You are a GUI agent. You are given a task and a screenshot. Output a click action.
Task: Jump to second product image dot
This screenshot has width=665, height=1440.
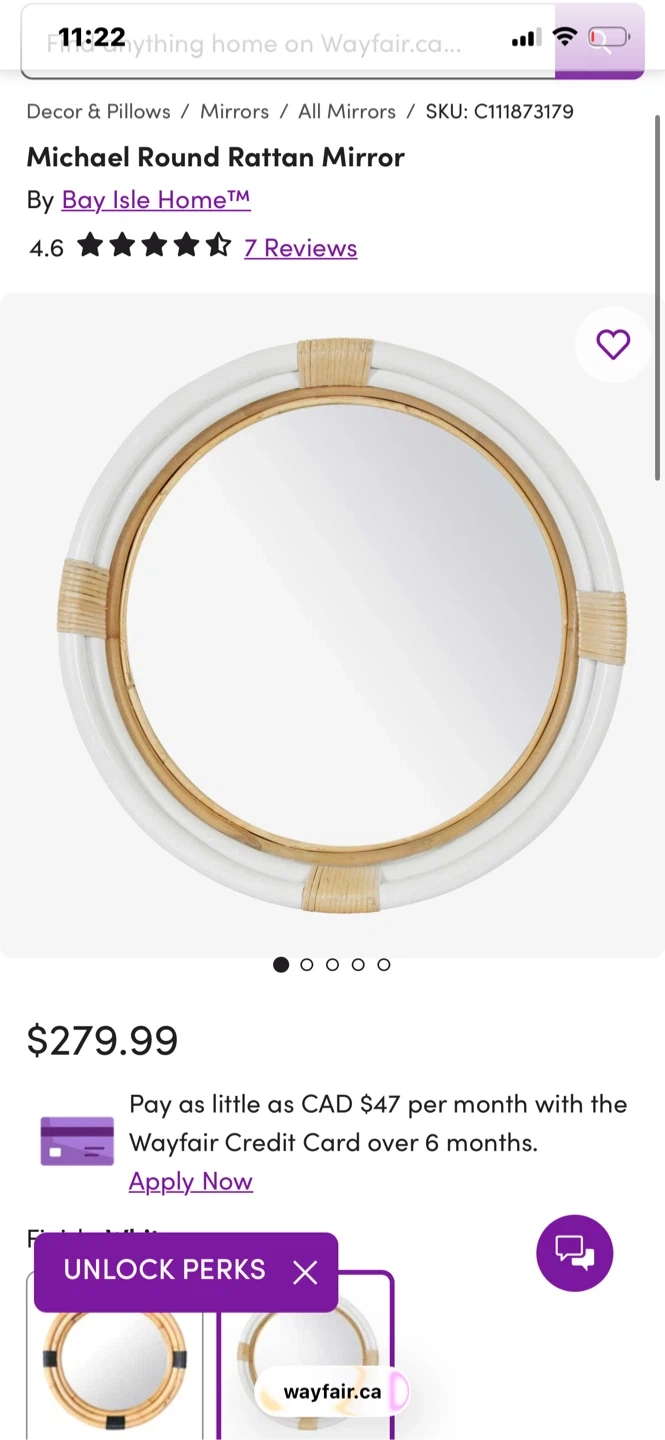(x=307, y=965)
